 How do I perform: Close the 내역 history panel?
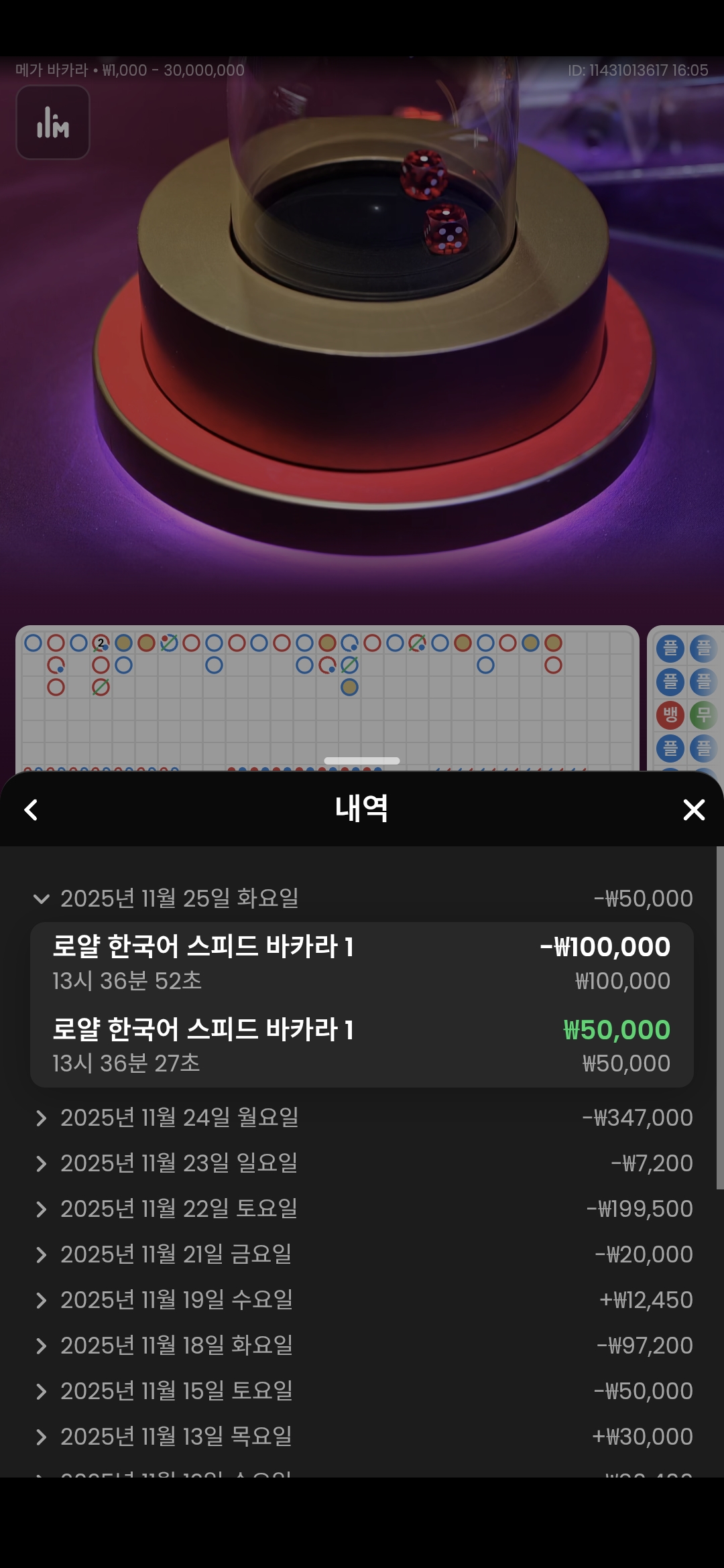coord(694,809)
